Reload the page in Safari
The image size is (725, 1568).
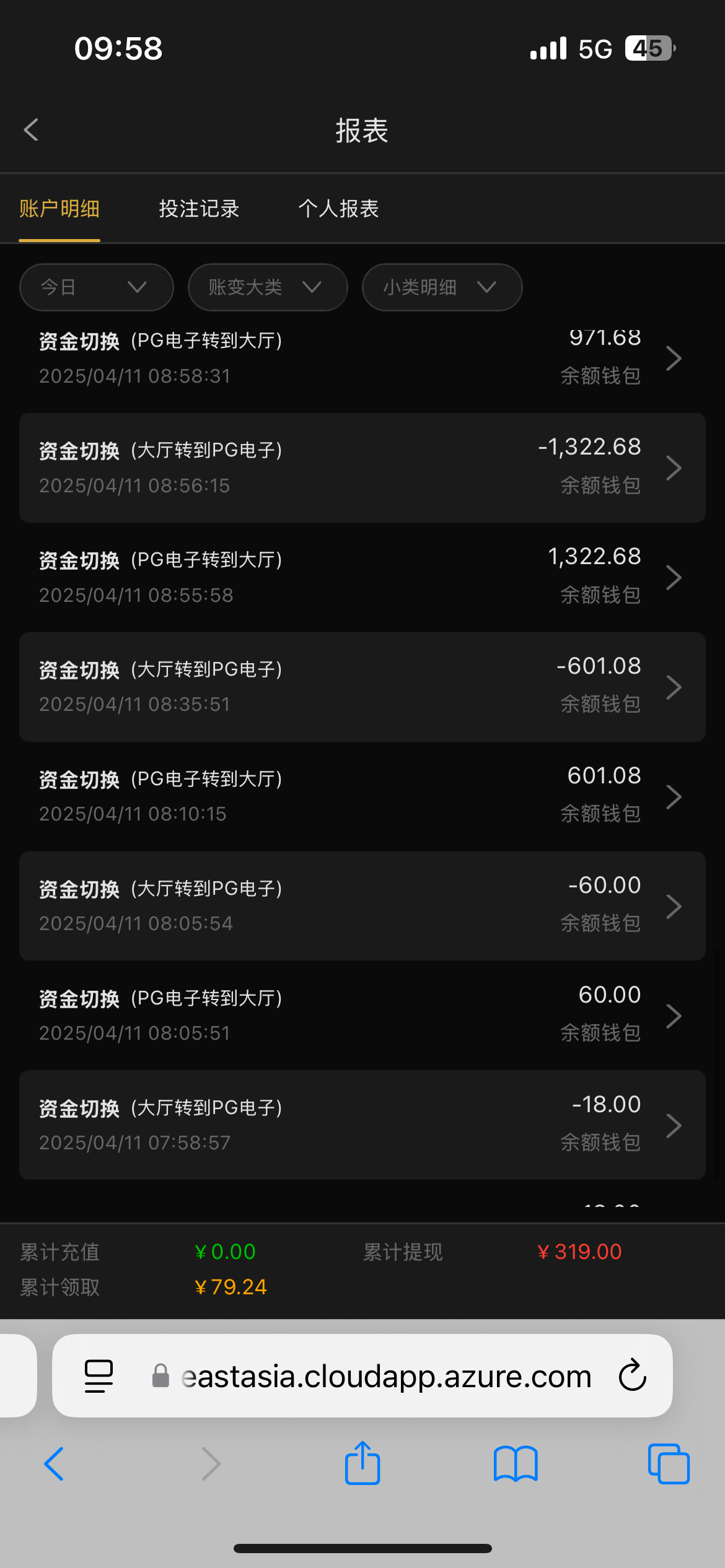(x=632, y=1375)
